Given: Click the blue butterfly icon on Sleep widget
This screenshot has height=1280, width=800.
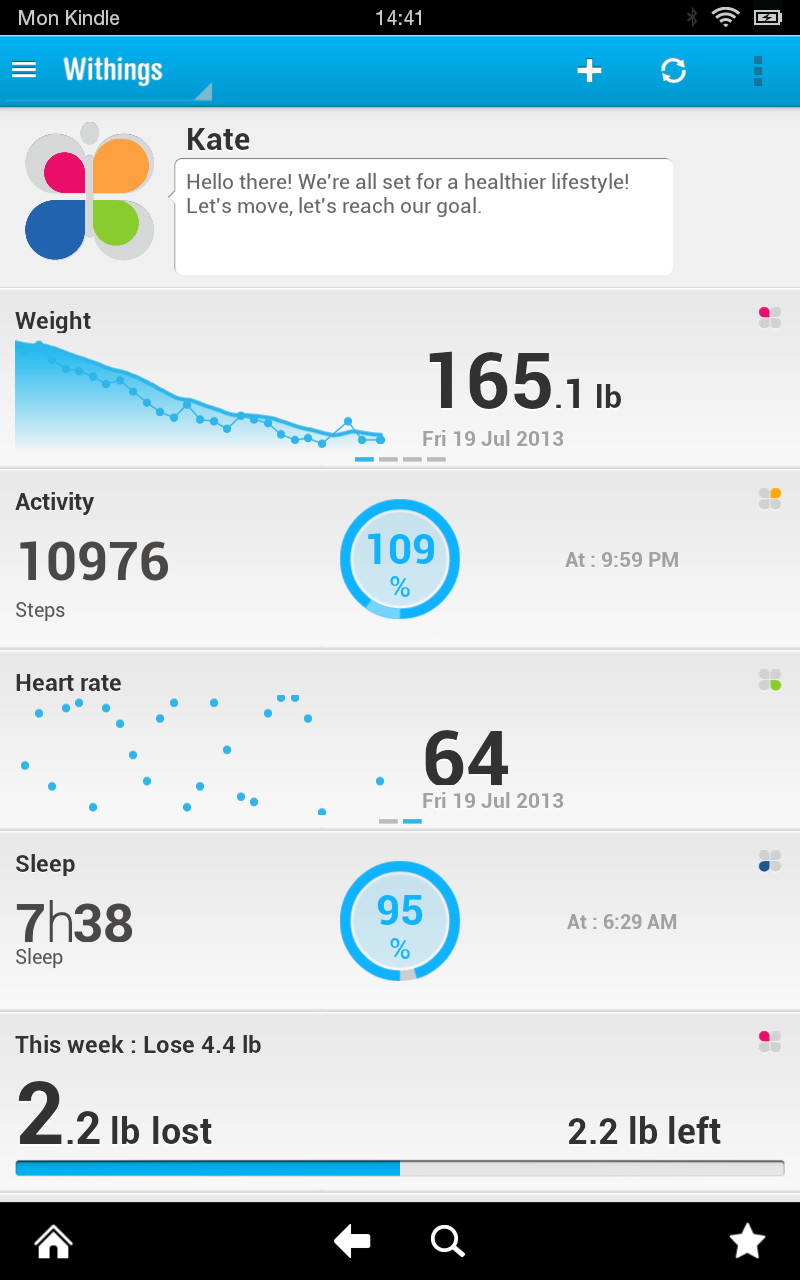Looking at the screenshot, I should click(x=768, y=860).
